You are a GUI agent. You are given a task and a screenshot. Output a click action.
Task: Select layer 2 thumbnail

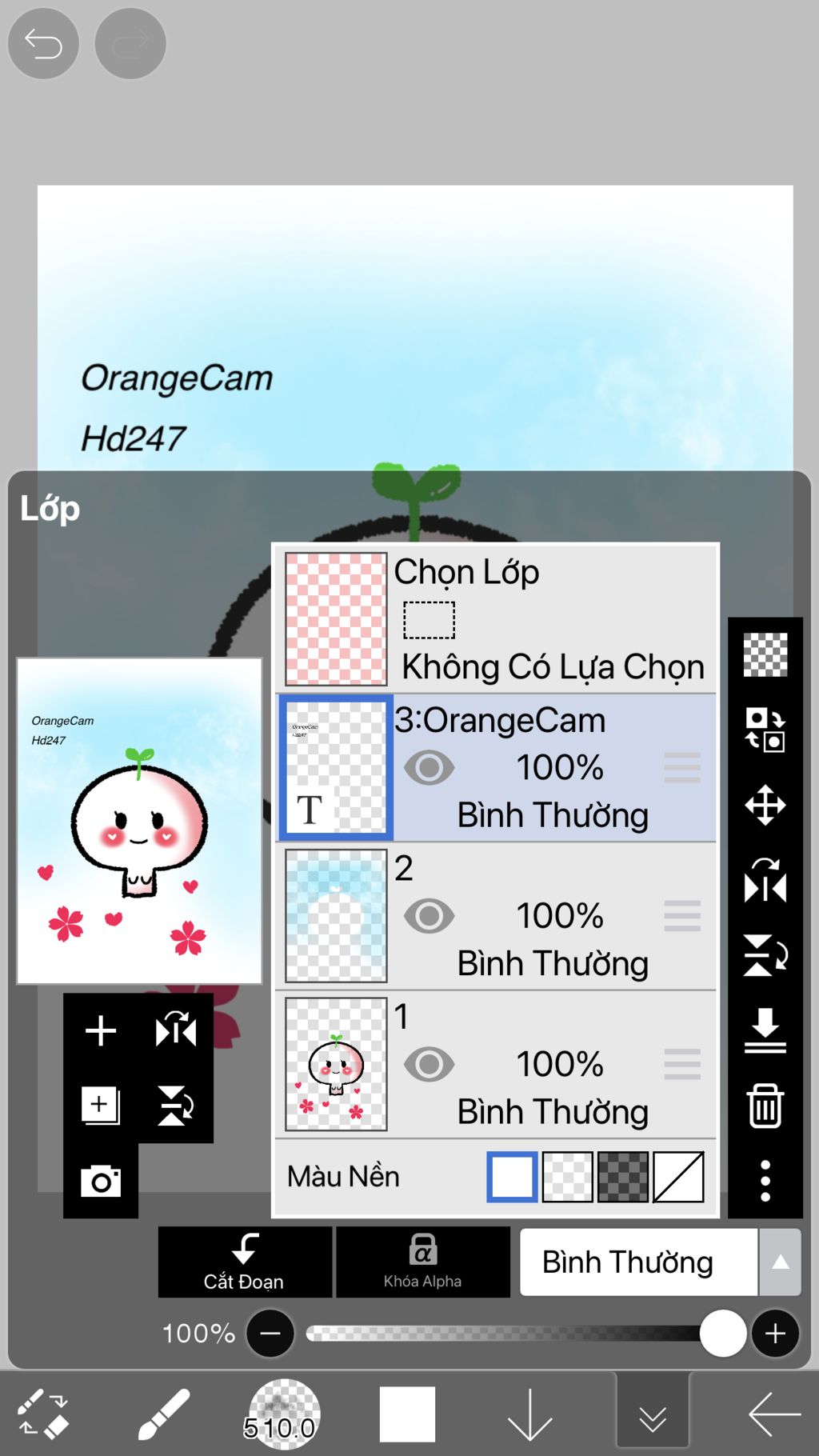tap(336, 915)
